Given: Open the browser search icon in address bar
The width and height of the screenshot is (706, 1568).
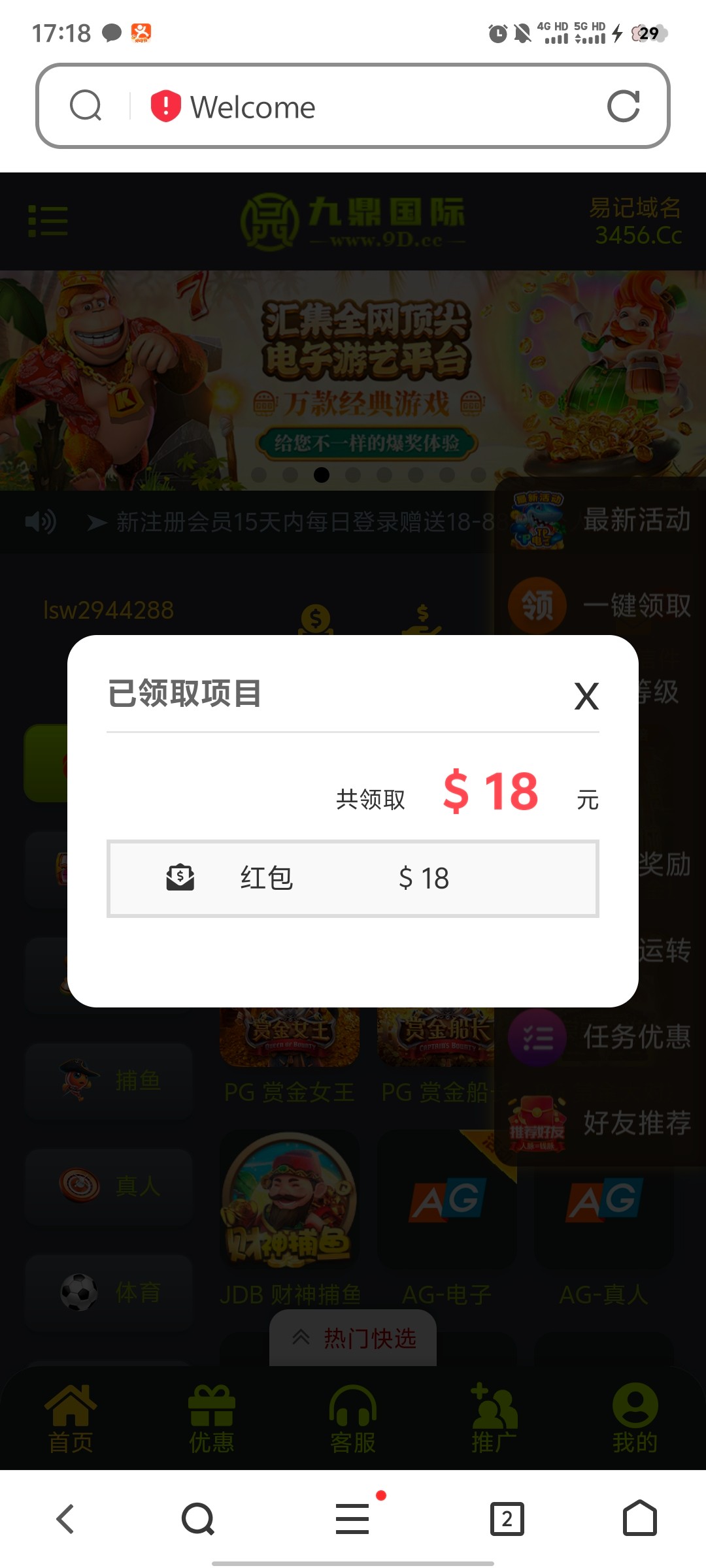Looking at the screenshot, I should [x=86, y=106].
